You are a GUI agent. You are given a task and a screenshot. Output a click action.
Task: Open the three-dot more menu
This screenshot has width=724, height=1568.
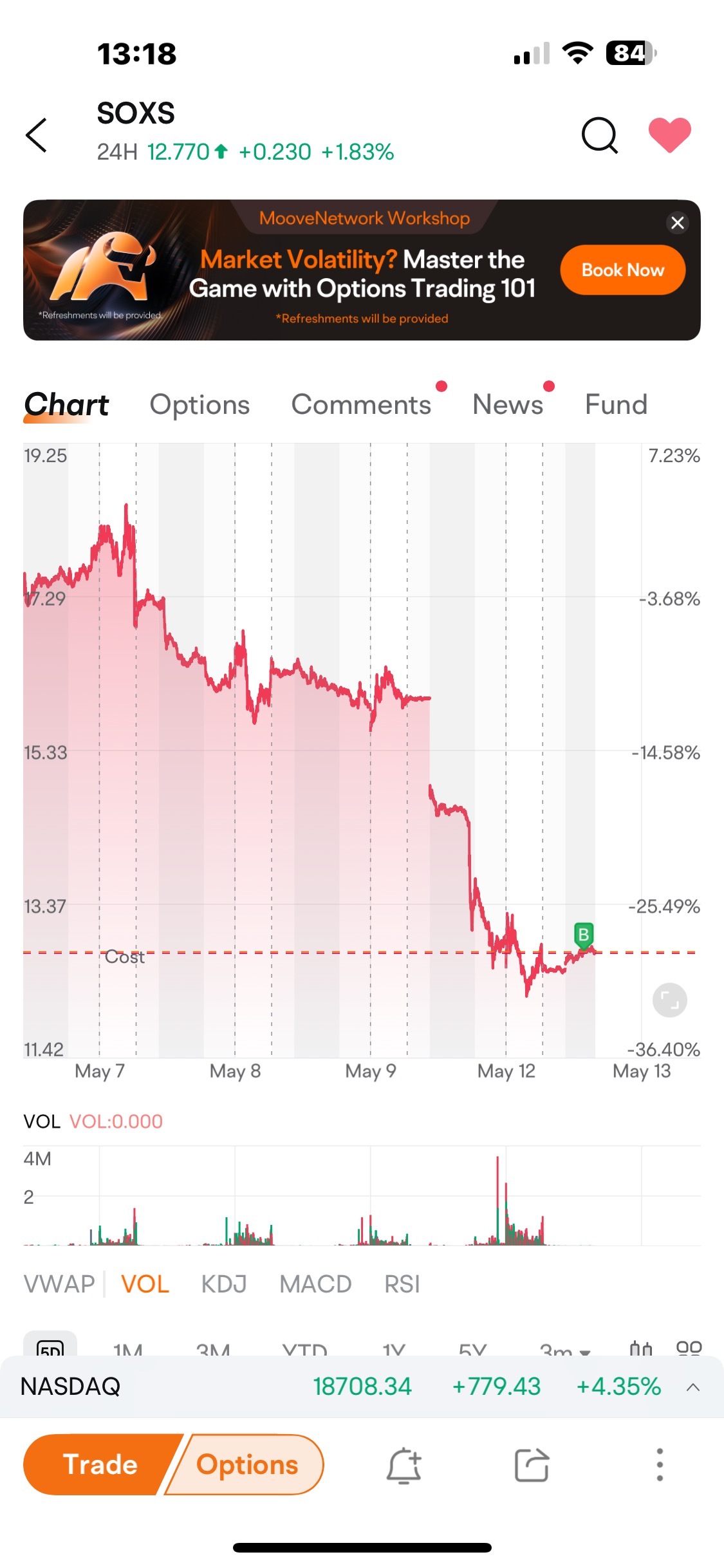660,1465
